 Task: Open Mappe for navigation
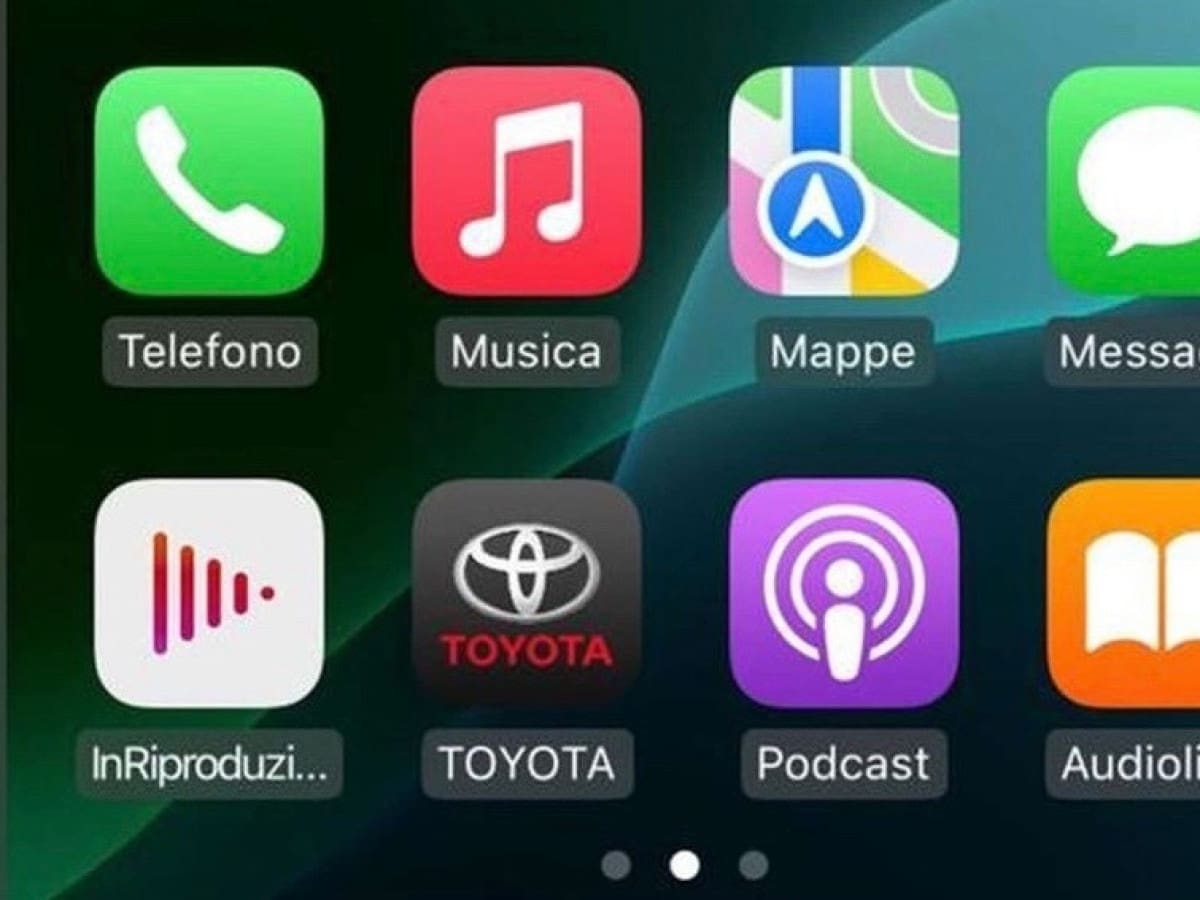(844, 181)
